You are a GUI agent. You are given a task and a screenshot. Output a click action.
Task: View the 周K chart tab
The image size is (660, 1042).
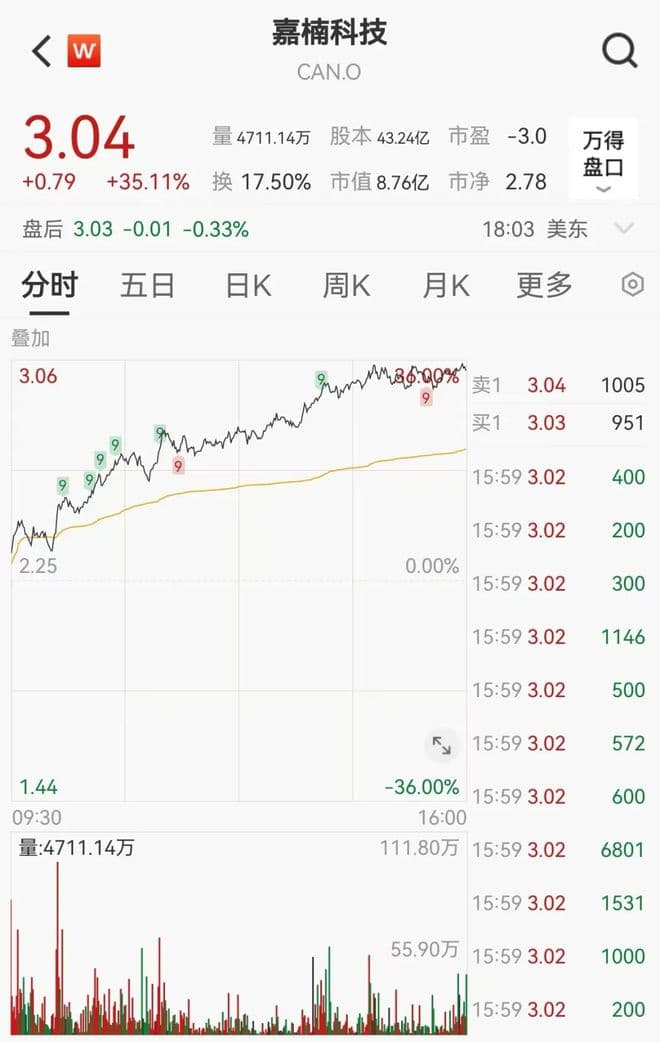point(346,285)
